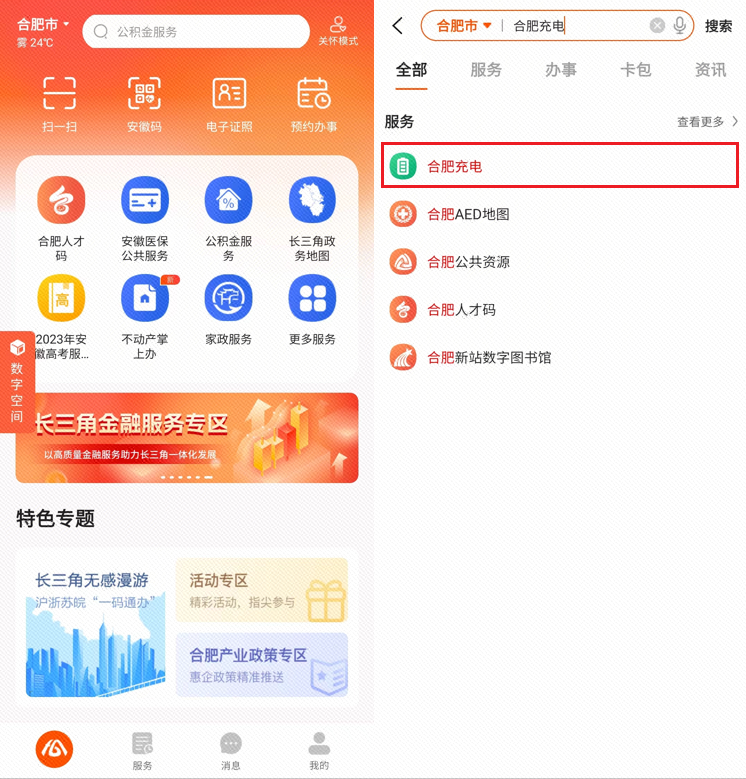
Task: Open the 活动专区 card
Action: pyautogui.click(x=261, y=591)
